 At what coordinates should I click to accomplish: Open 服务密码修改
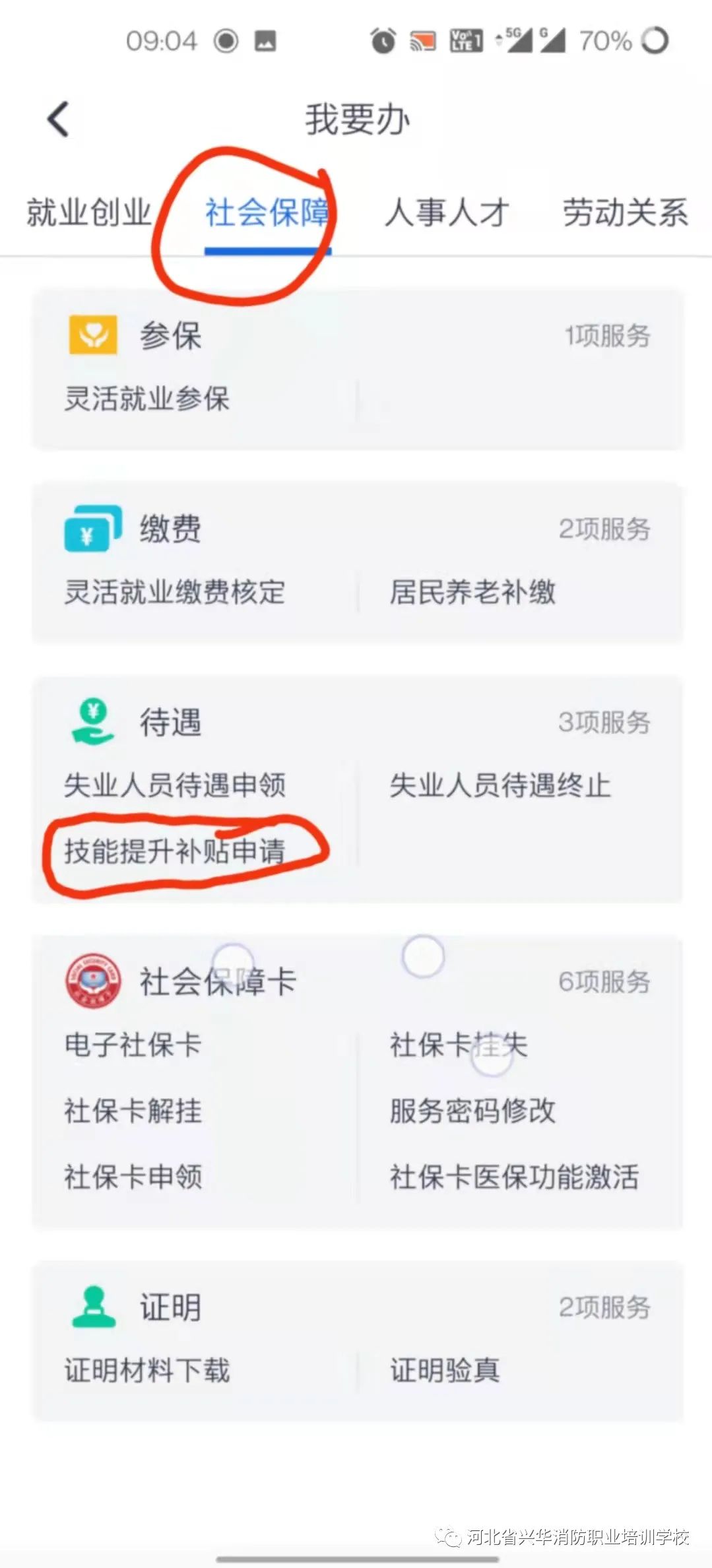[x=472, y=1111]
